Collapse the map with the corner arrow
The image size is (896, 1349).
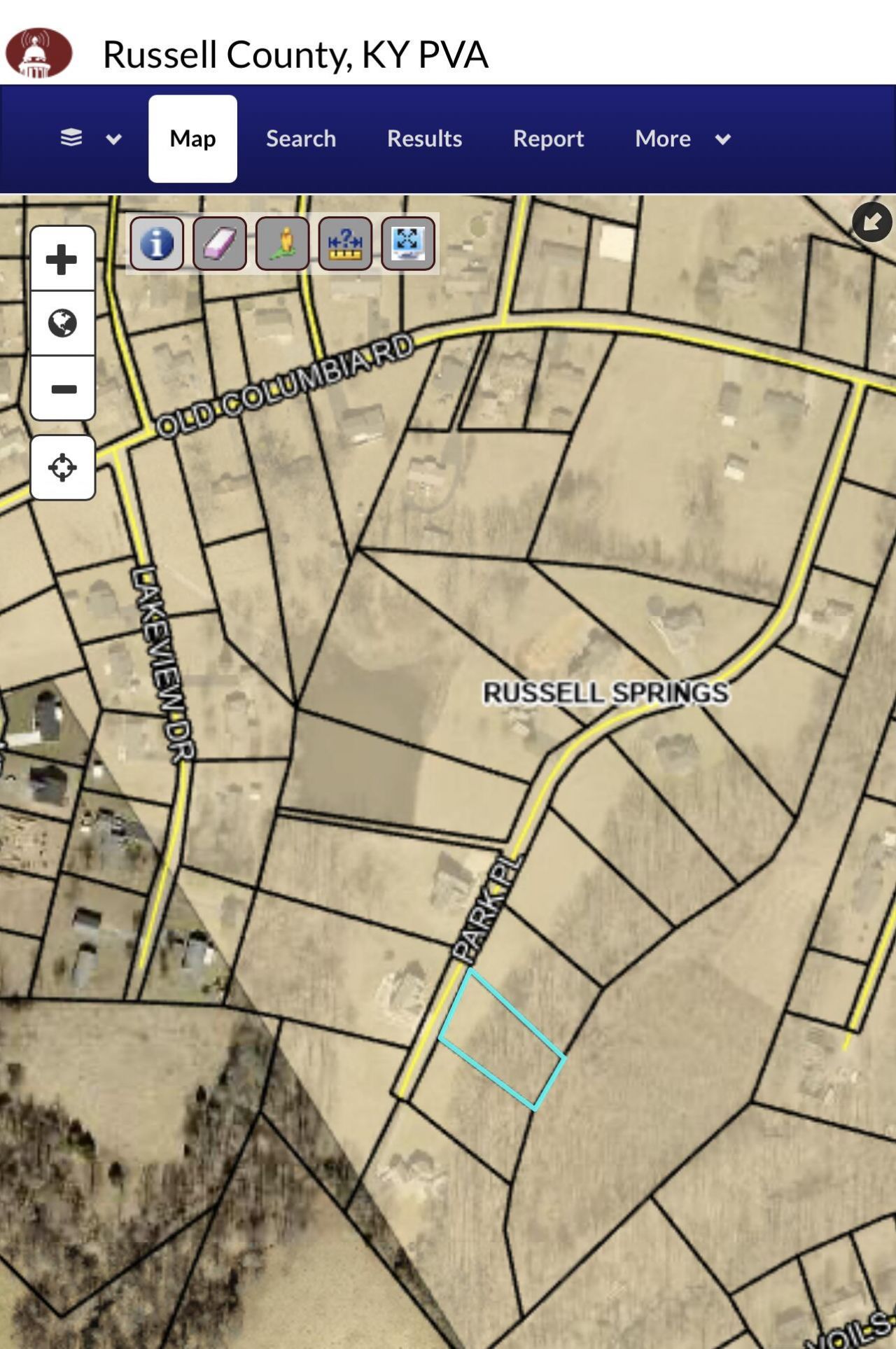tap(871, 222)
